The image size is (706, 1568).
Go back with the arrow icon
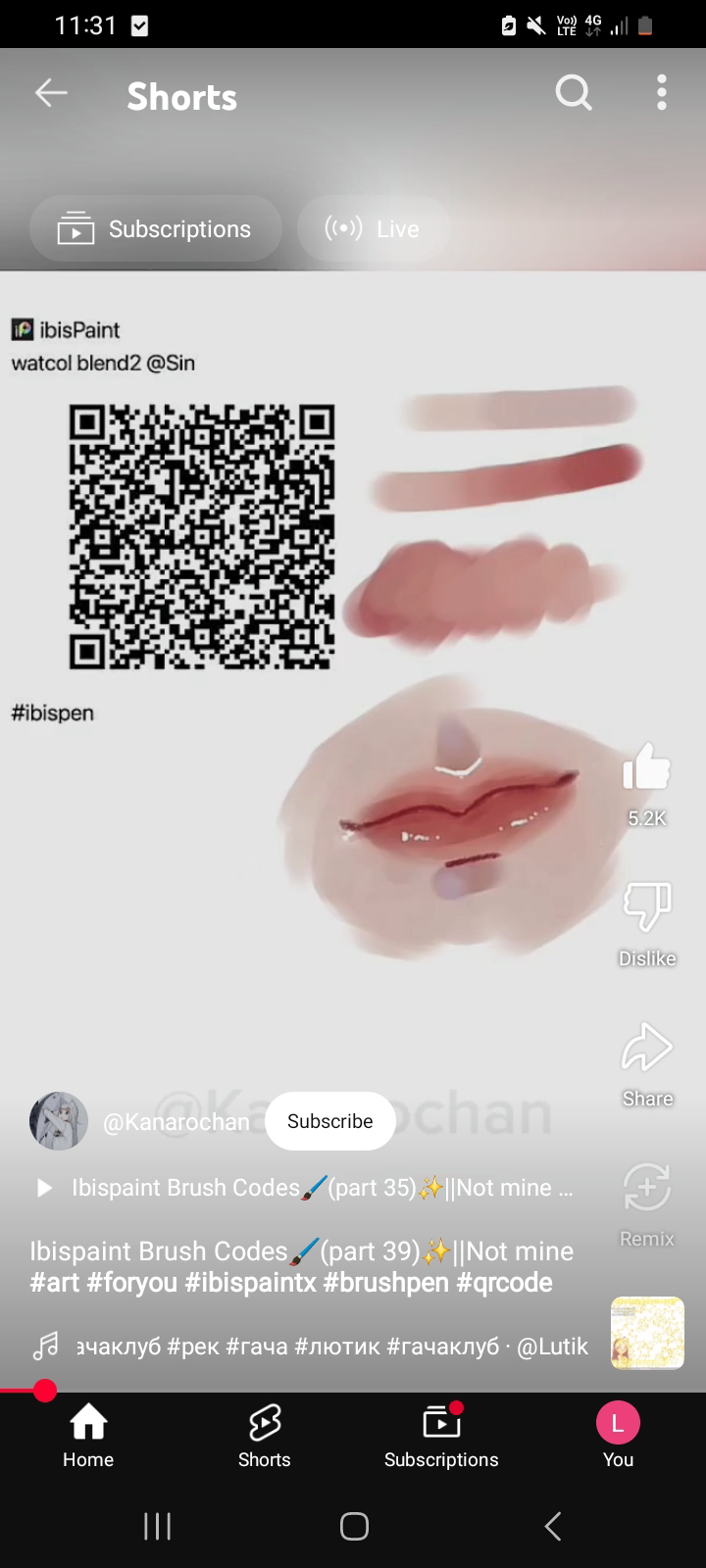[x=51, y=93]
